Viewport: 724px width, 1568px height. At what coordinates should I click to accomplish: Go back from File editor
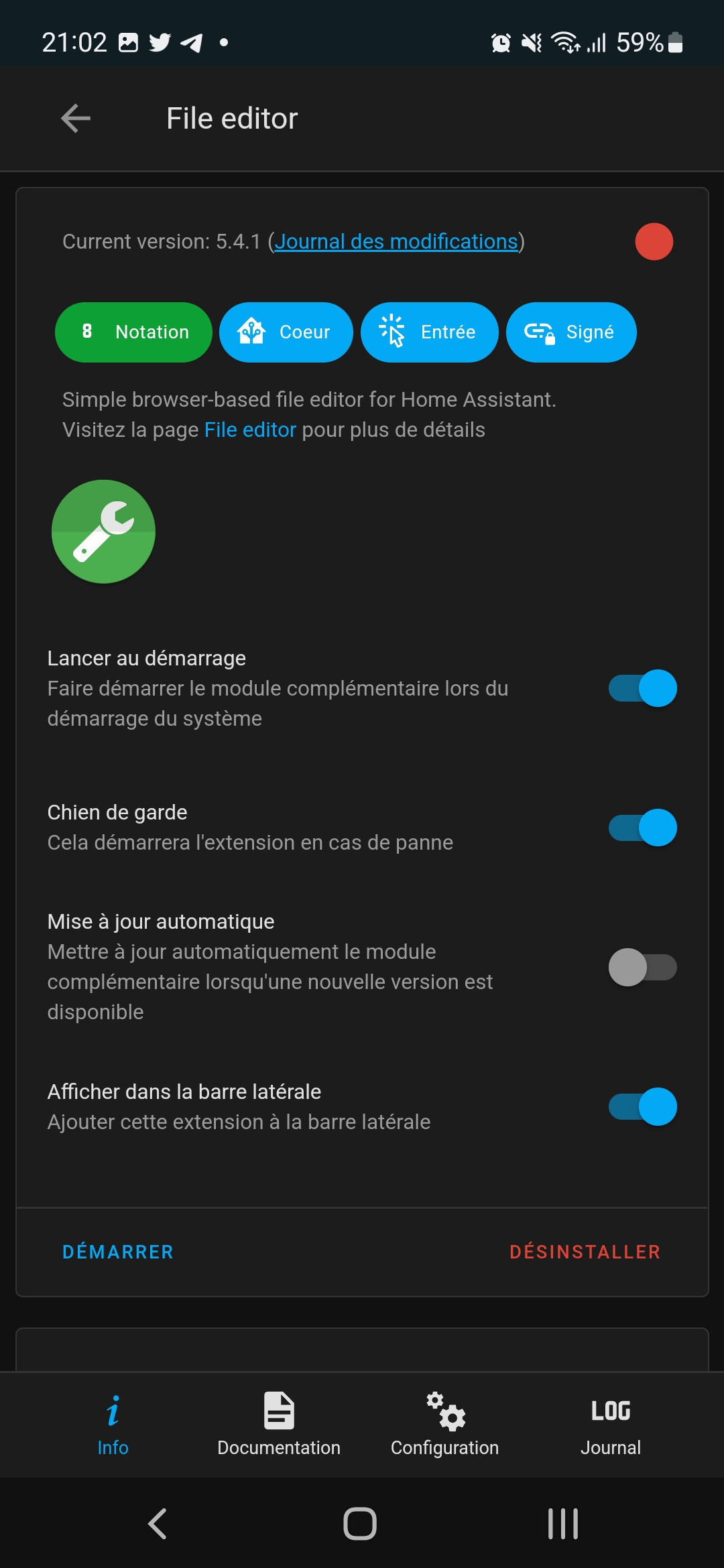(76, 119)
